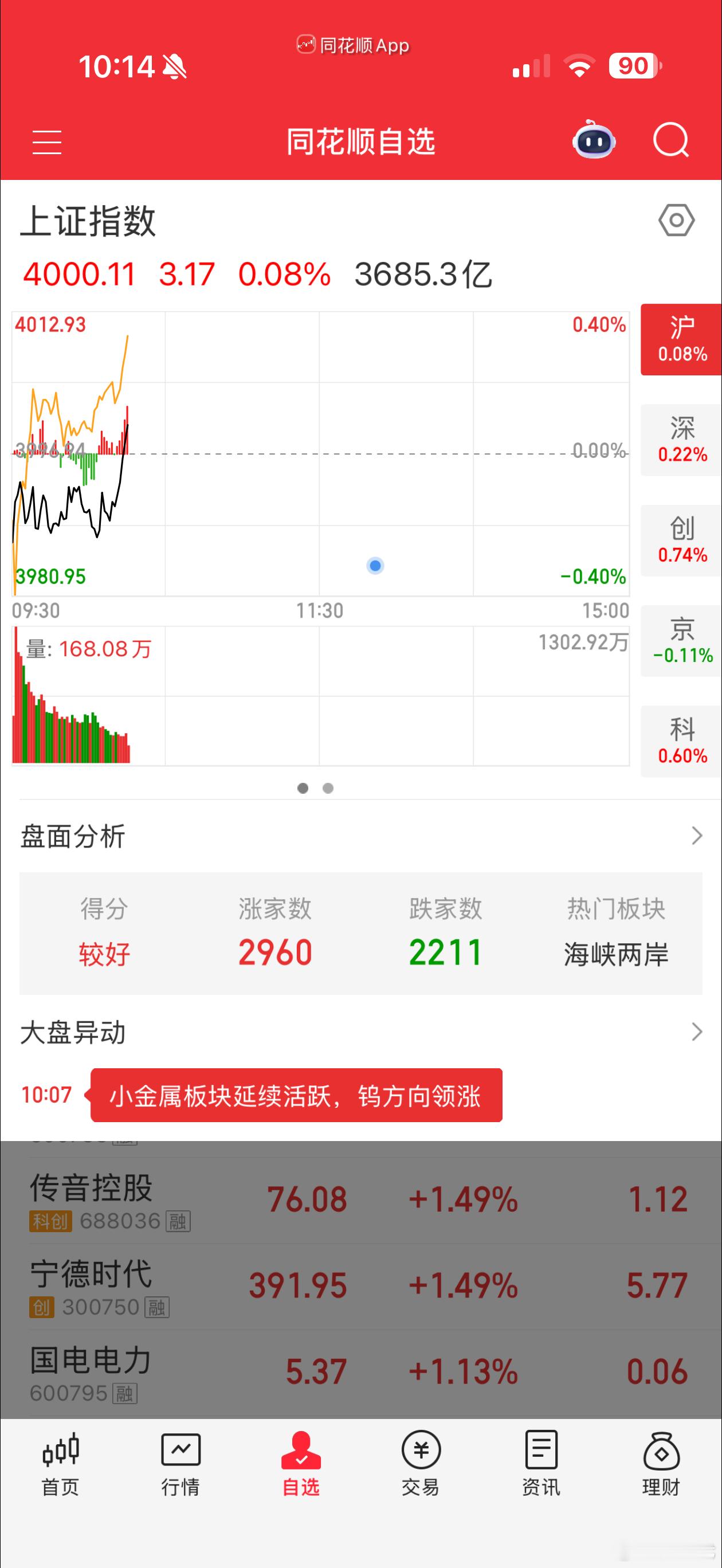Show the 京 index chart
The image size is (722, 1568).
[681, 640]
